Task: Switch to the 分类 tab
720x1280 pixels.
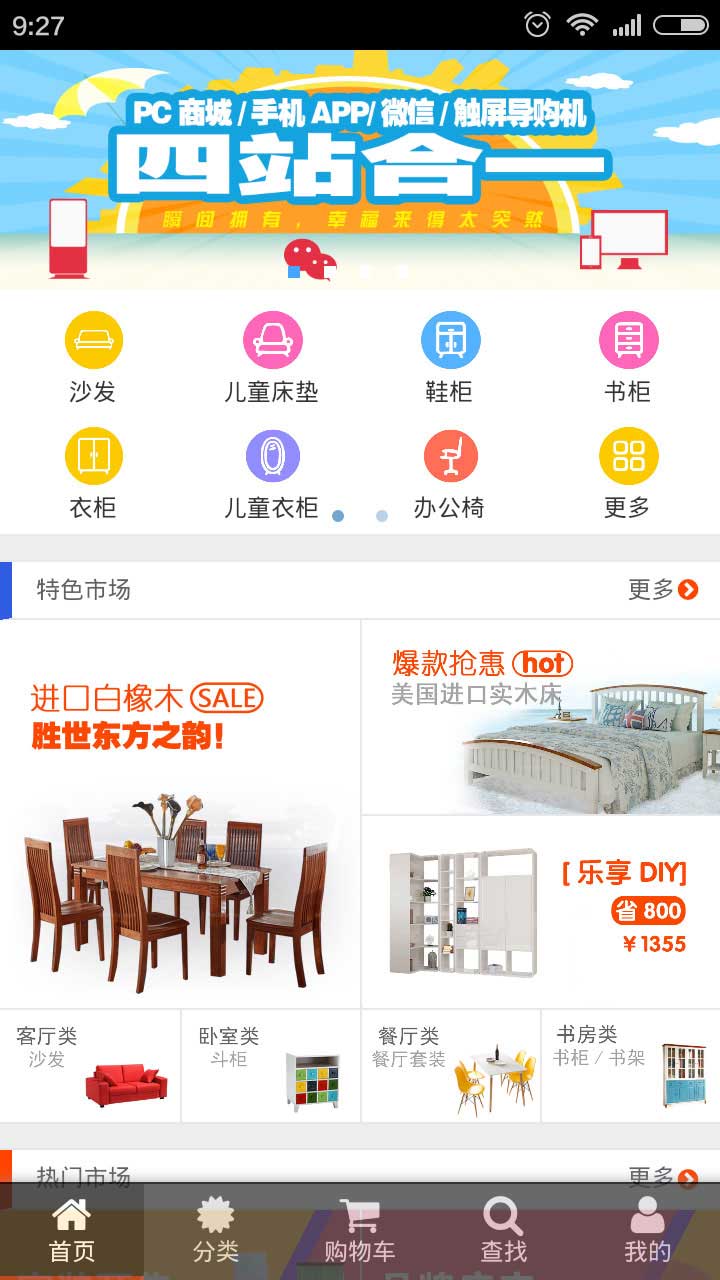Action: tap(216, 1232)
